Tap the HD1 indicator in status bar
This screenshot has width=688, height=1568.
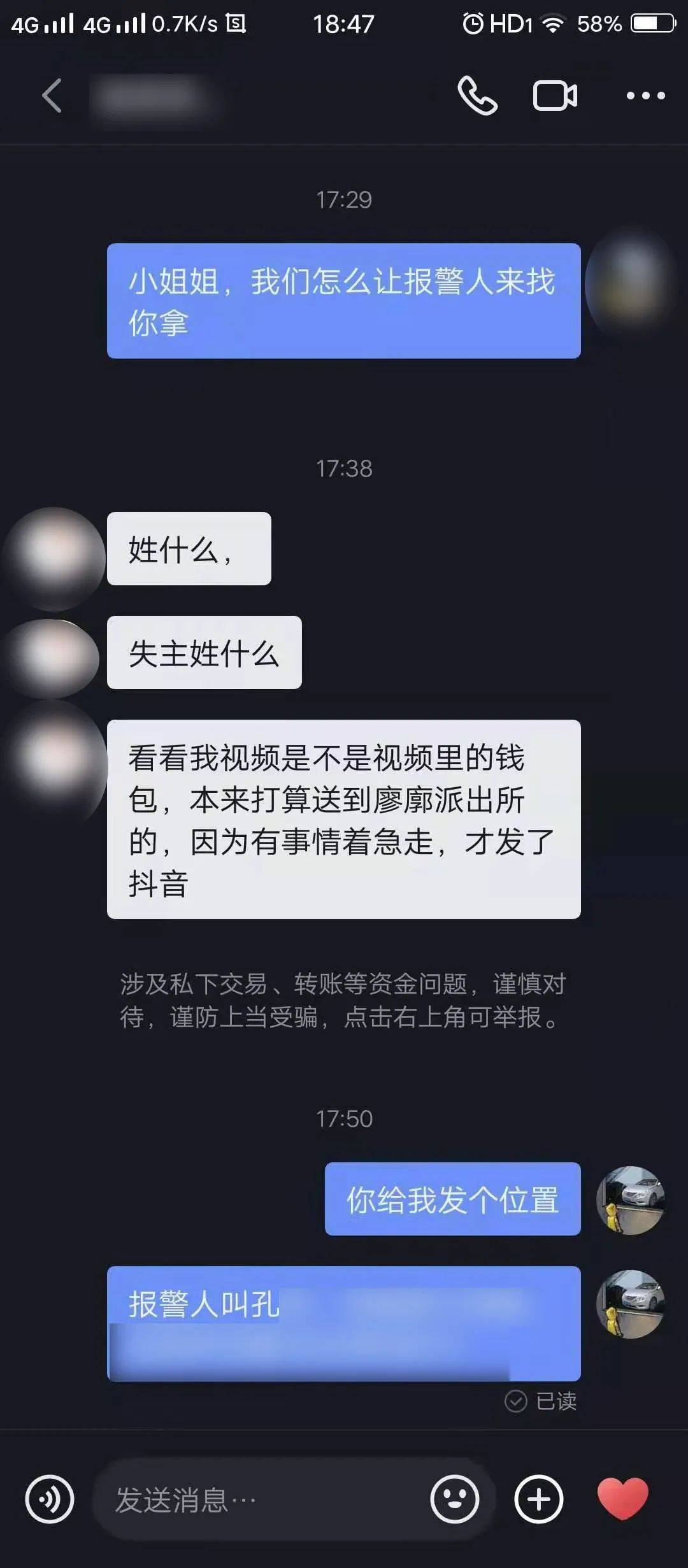click(510, 23)
